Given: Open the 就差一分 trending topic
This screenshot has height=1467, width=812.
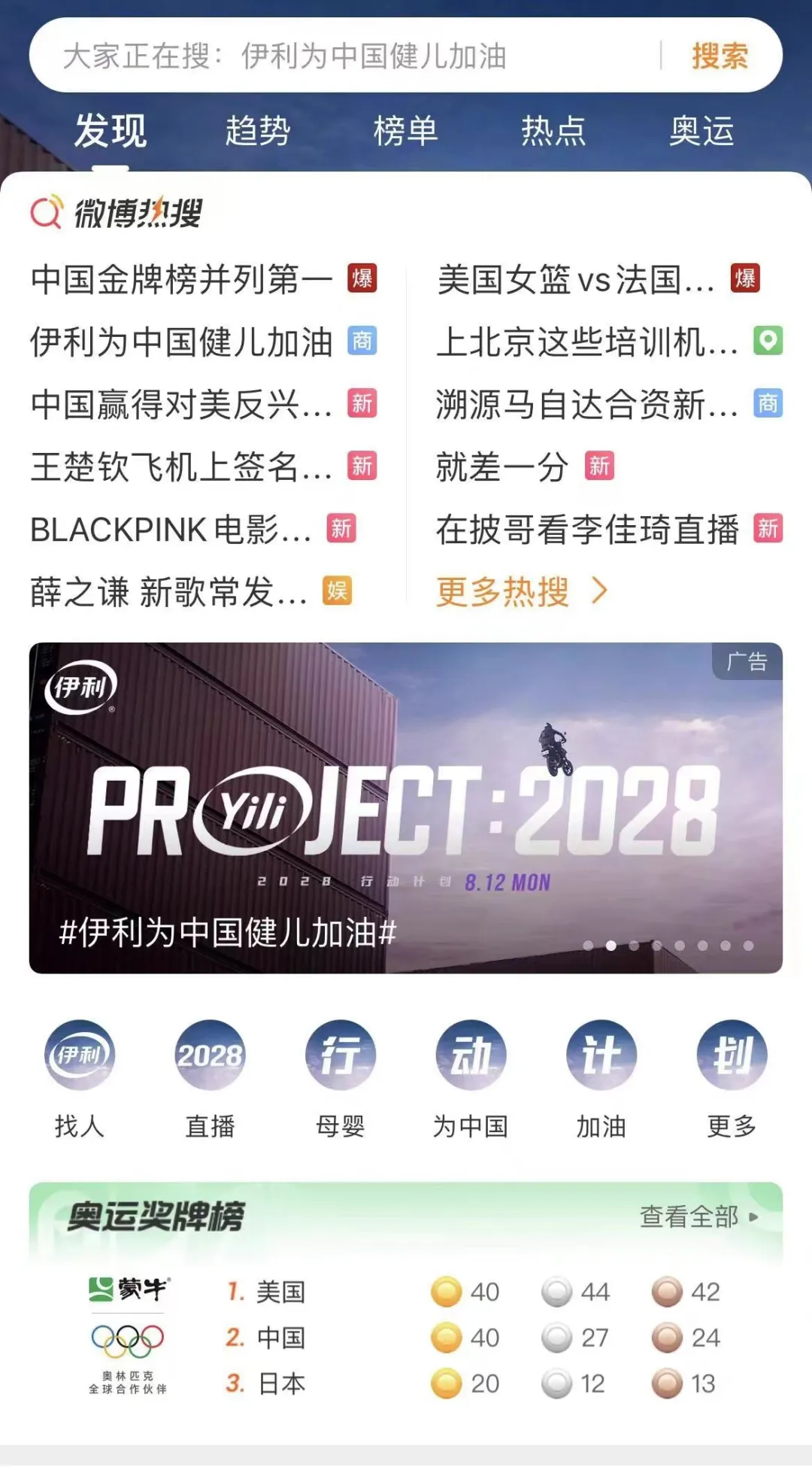Looking at the screenshot, I should click(502, 467).
